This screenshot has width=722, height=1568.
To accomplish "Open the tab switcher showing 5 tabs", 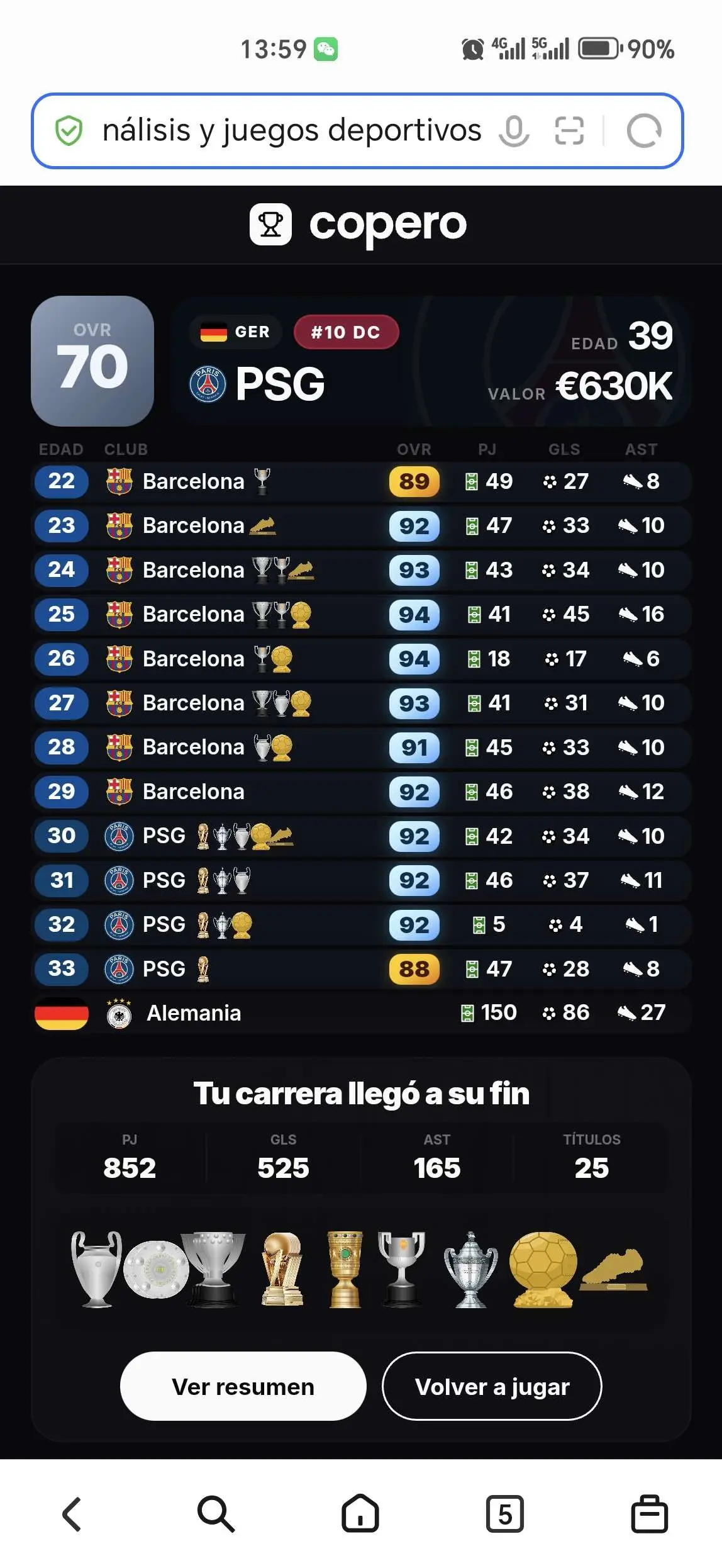I will click(x=504, y=1514).
